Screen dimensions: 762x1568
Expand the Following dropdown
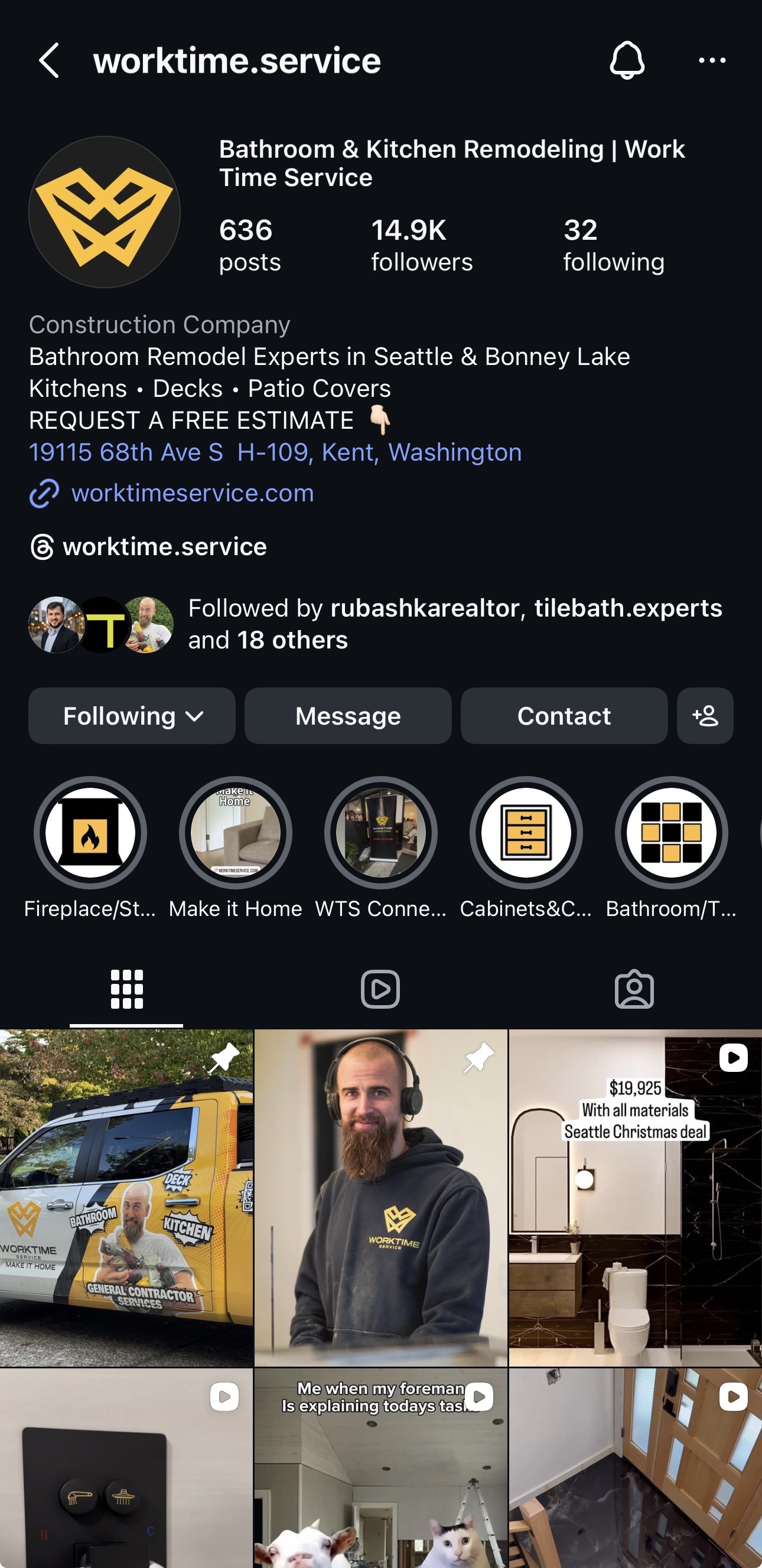point(132,716)
